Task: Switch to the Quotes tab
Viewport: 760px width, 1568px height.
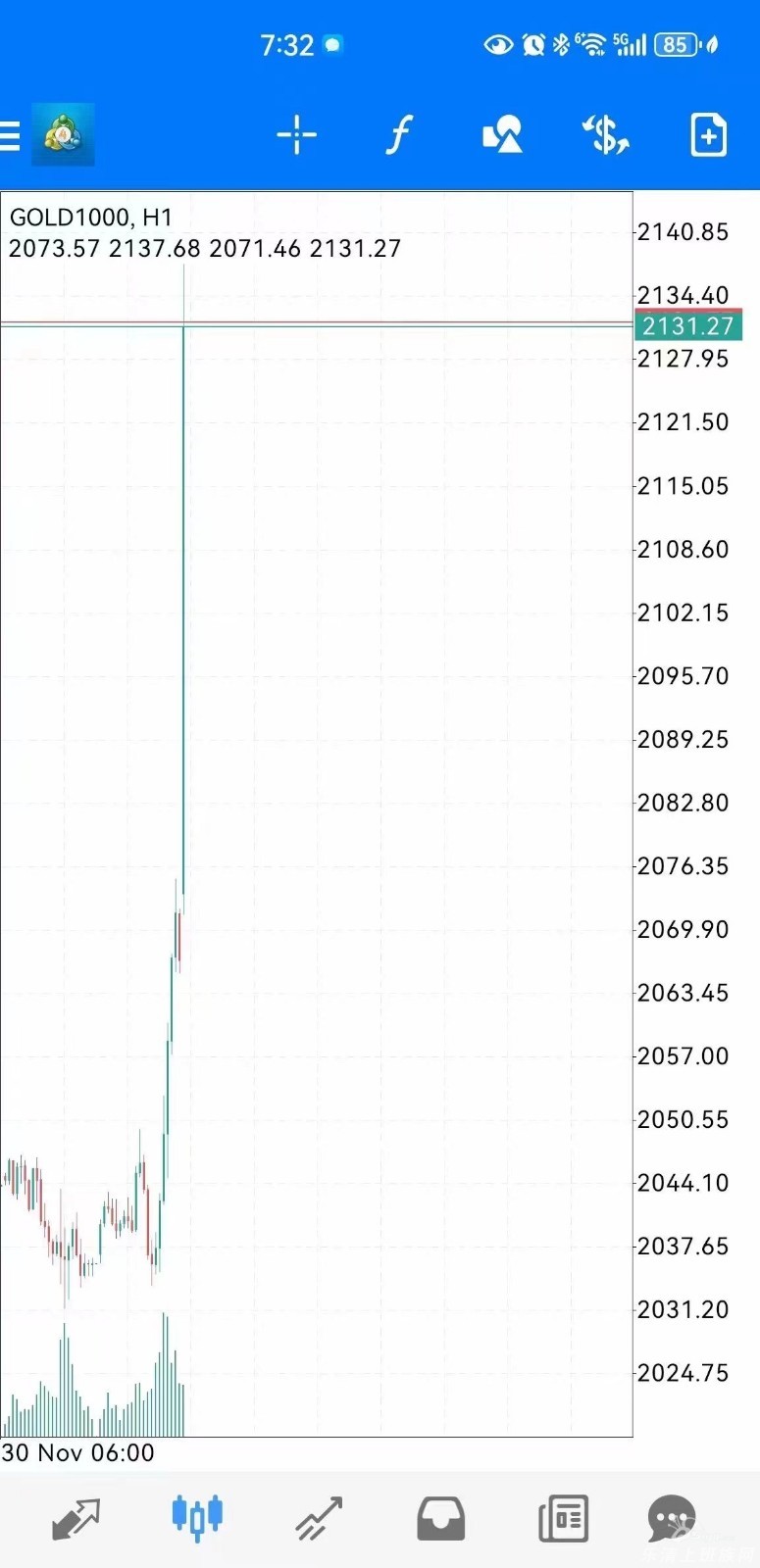Action: click(76, 1519)
